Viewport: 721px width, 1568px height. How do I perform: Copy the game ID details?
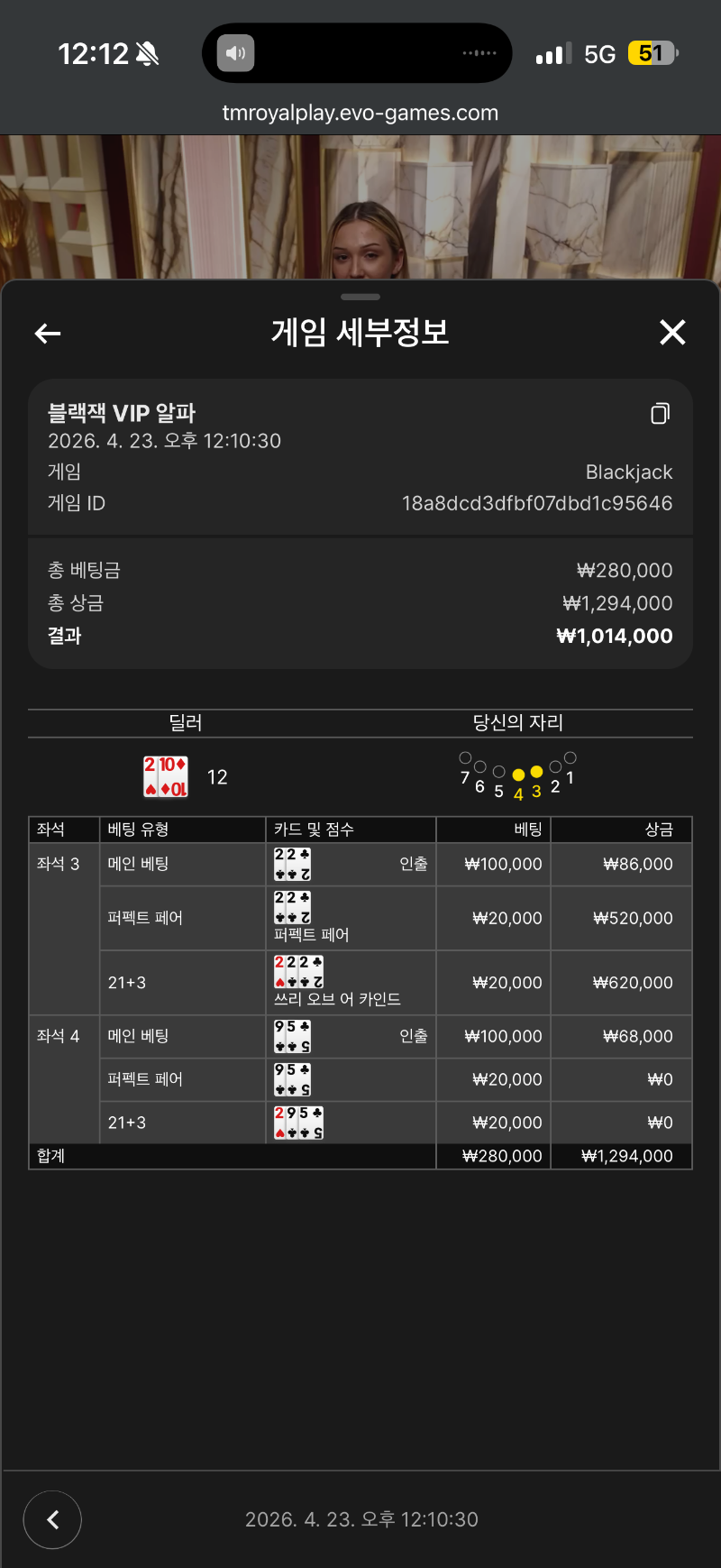point(661,413)
